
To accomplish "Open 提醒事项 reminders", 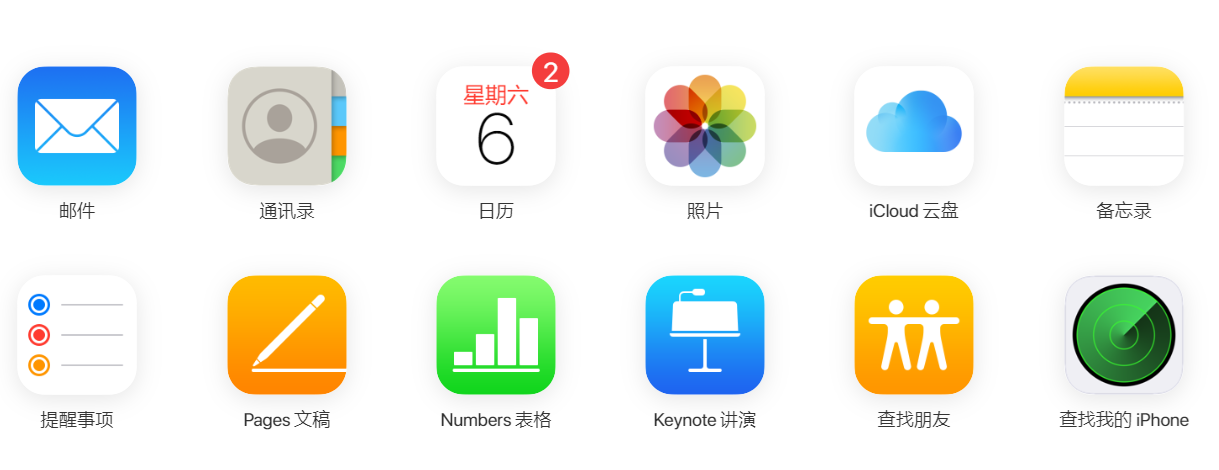I will point(77,335).
